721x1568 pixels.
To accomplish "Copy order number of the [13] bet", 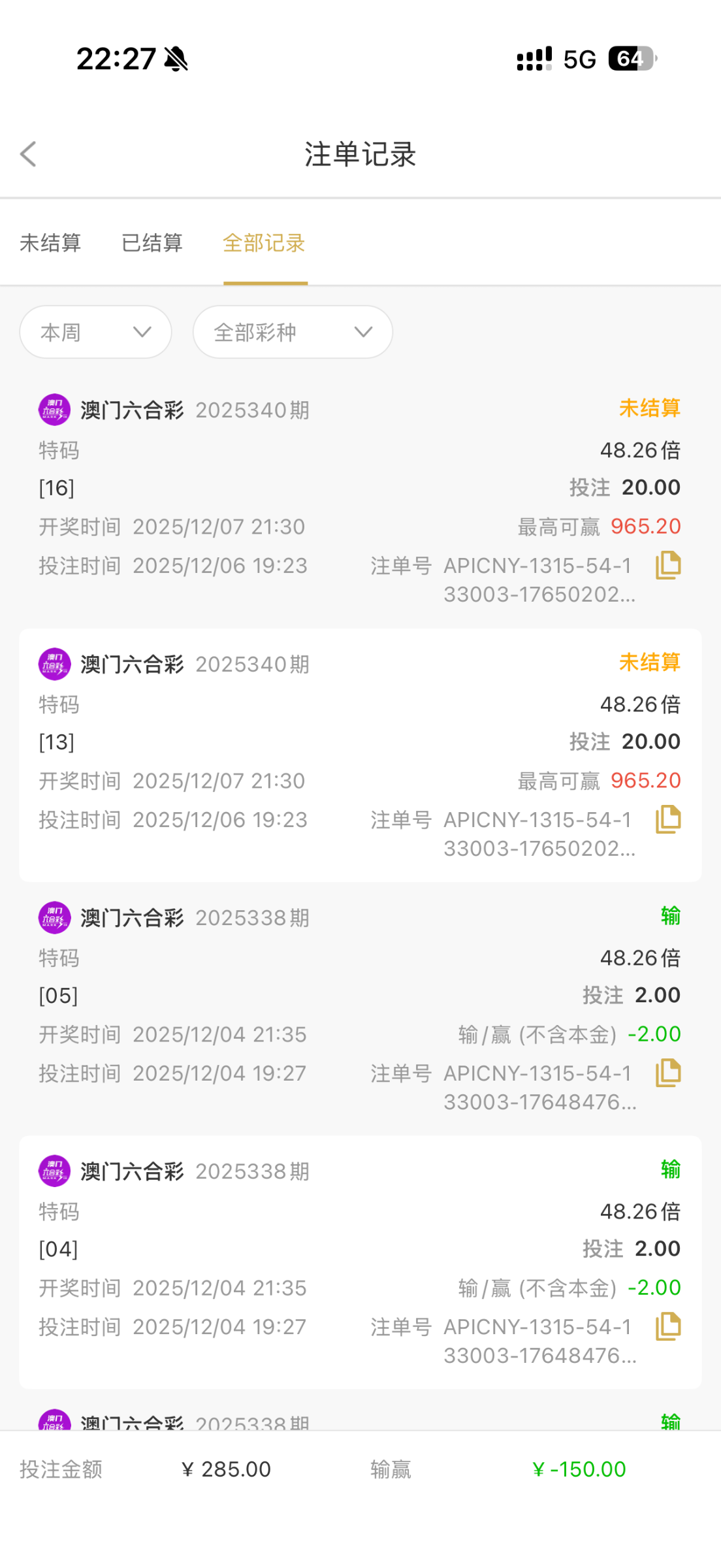I will pos(668,819).
